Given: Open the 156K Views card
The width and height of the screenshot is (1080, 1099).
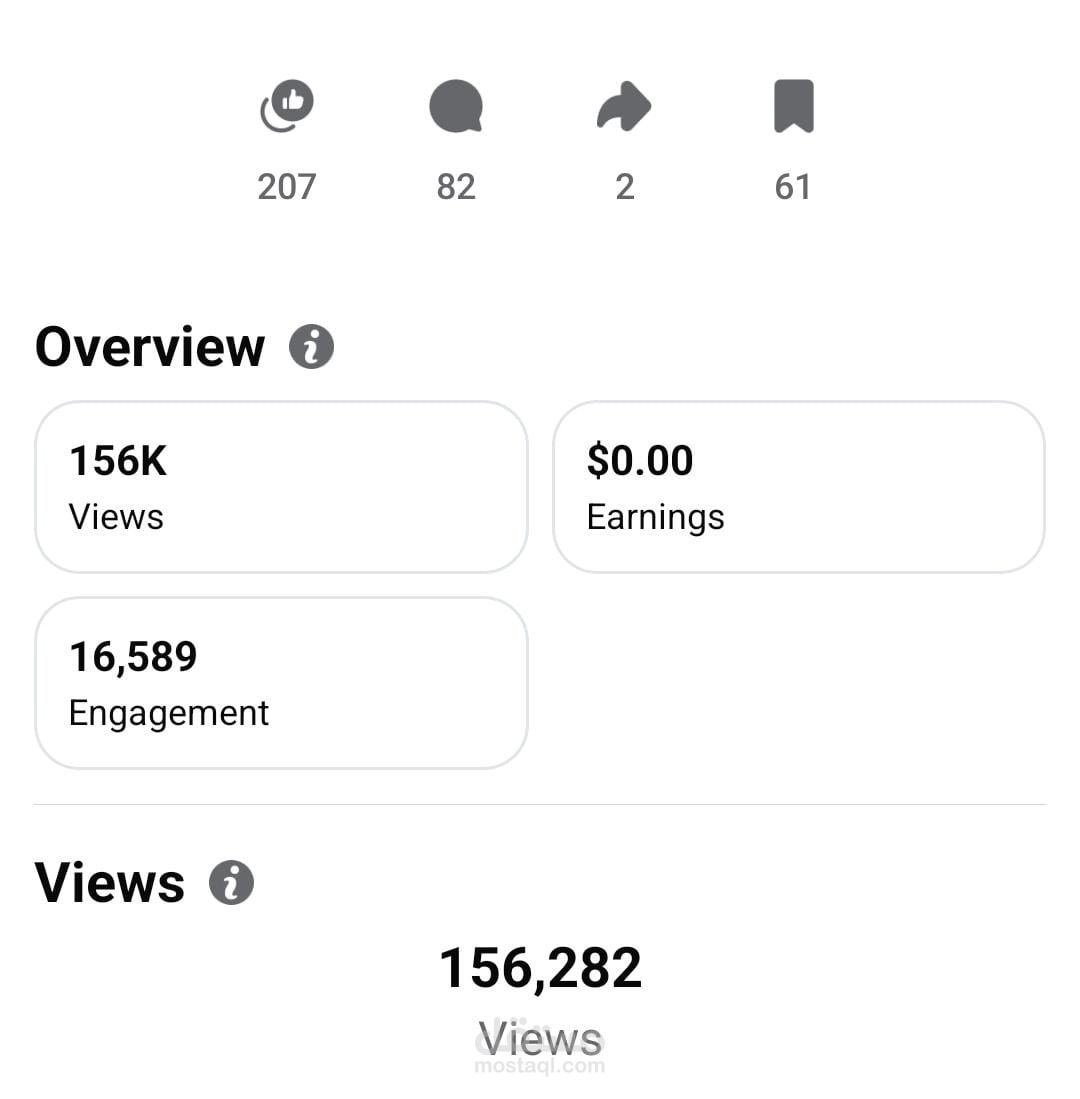Looking at the screenshot, I should [281, 487].
